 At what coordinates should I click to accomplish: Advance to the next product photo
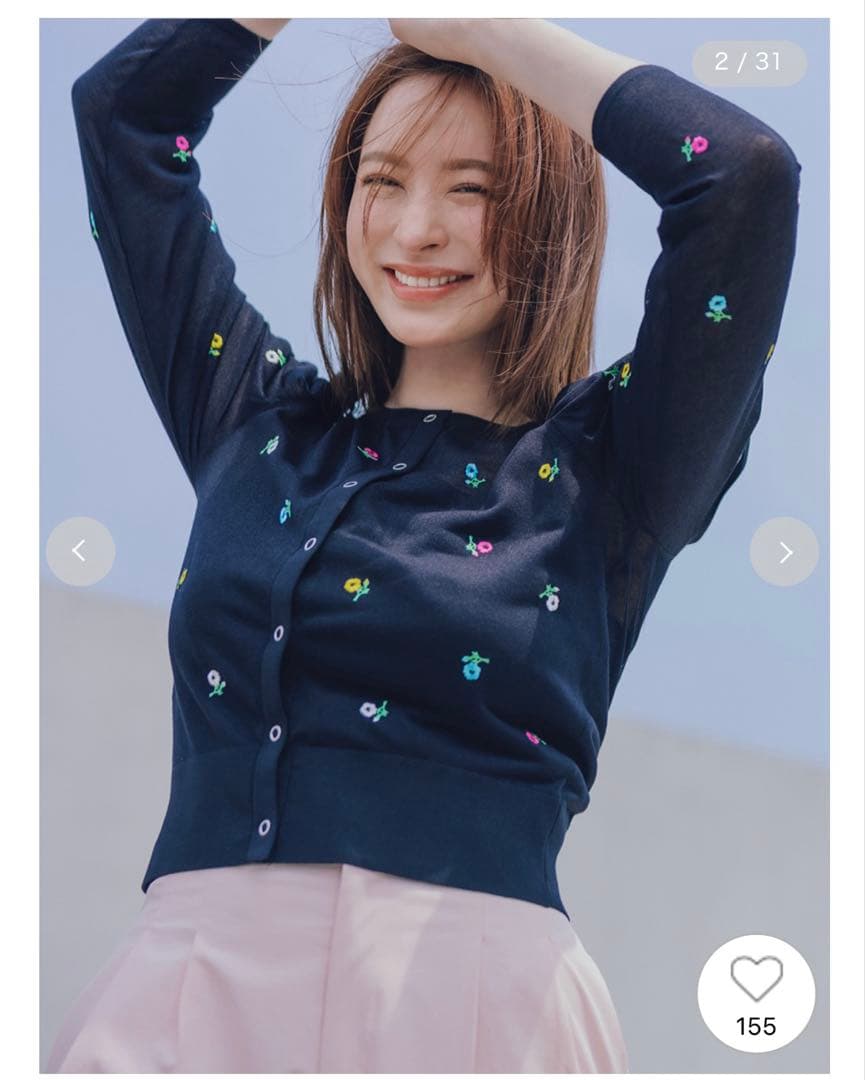click(784, 551)
